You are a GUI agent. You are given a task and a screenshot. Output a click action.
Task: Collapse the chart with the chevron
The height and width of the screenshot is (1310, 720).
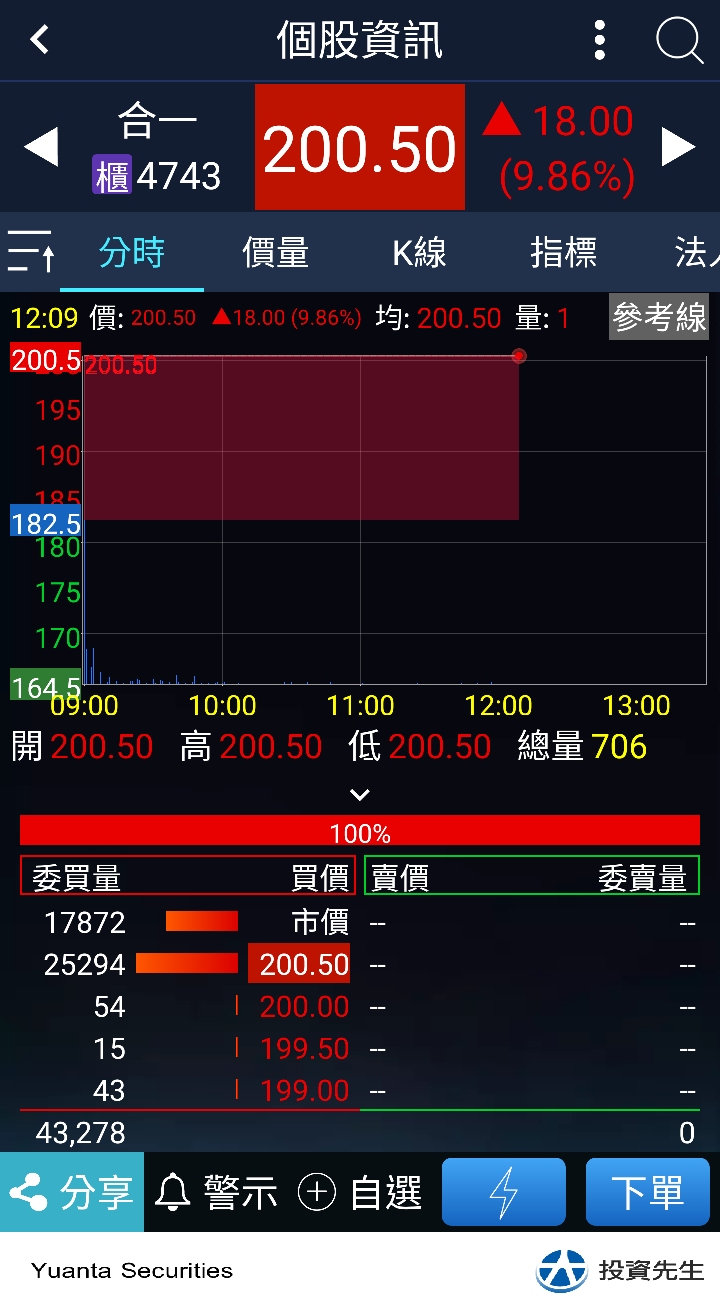tap(360, 795)
